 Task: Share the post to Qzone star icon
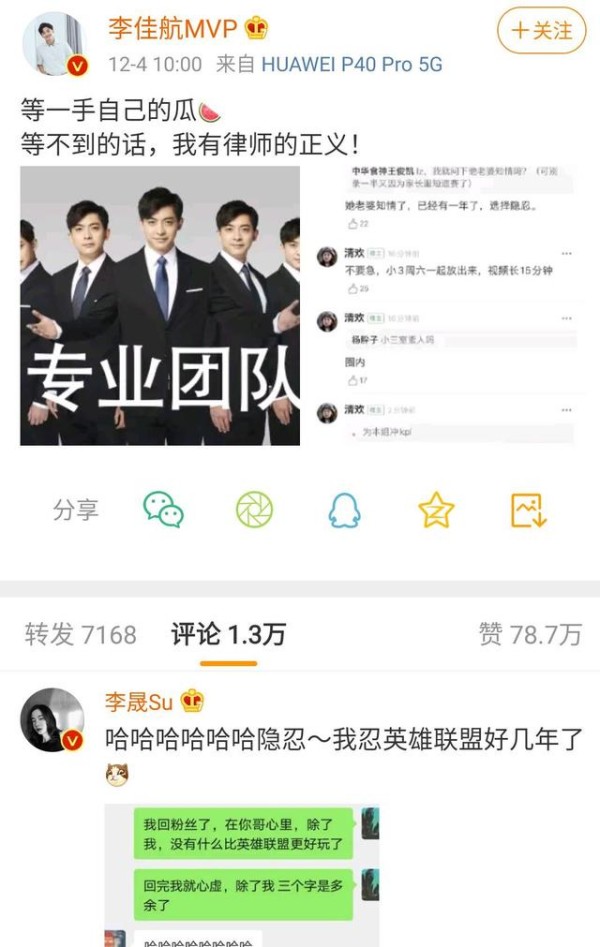[x=436, y=510]
